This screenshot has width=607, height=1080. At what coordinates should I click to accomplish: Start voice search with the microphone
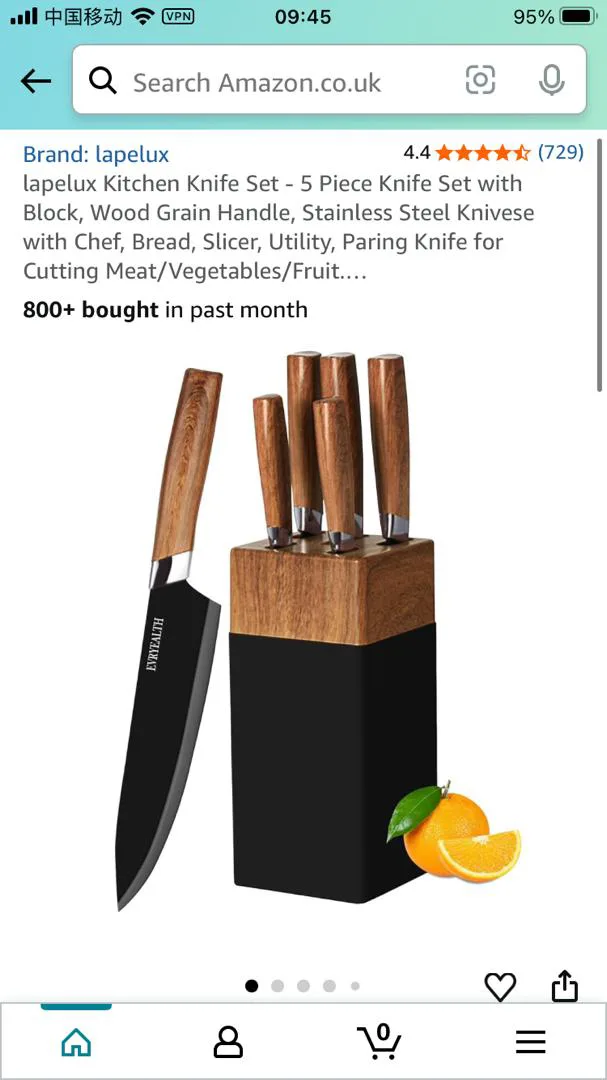pyautogui.click(x=551, y=81)
